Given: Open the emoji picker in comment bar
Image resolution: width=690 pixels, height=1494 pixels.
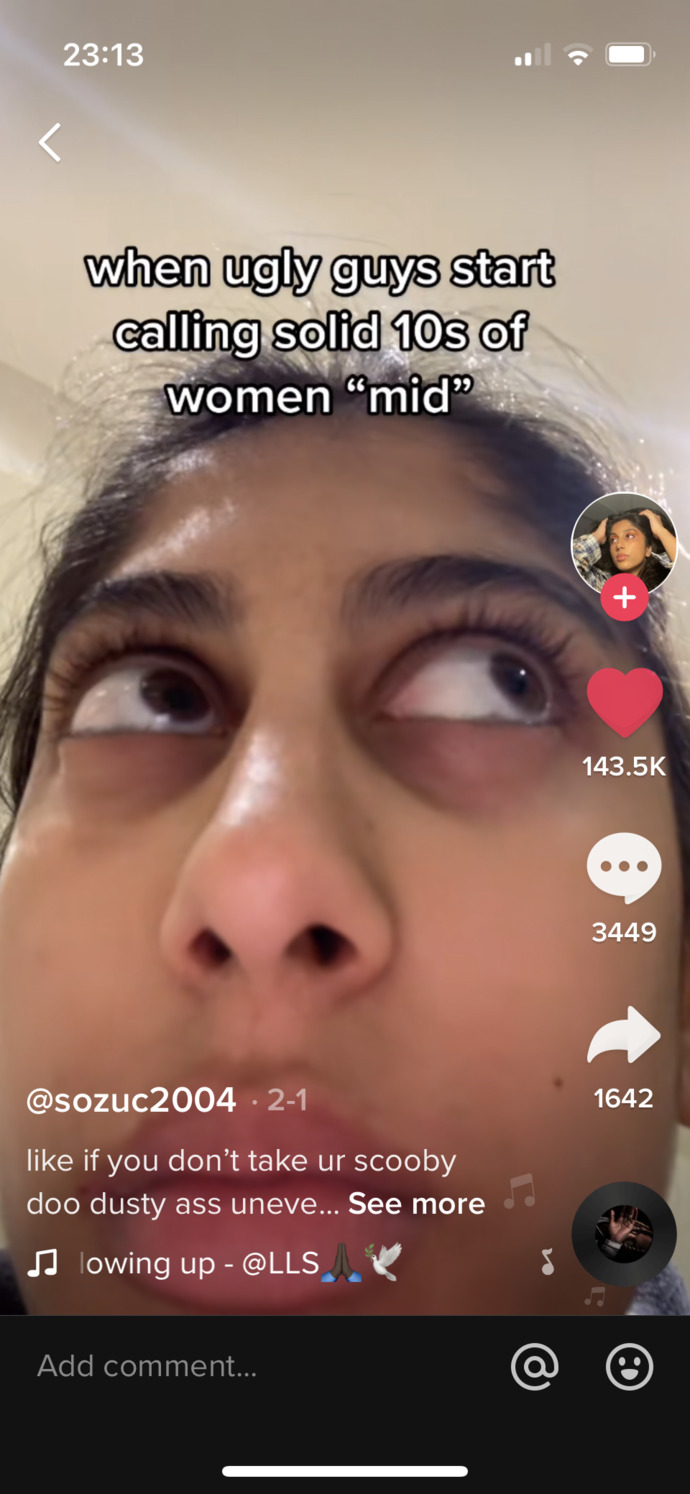Looking at the screenshot, I should pos(630,1367).
